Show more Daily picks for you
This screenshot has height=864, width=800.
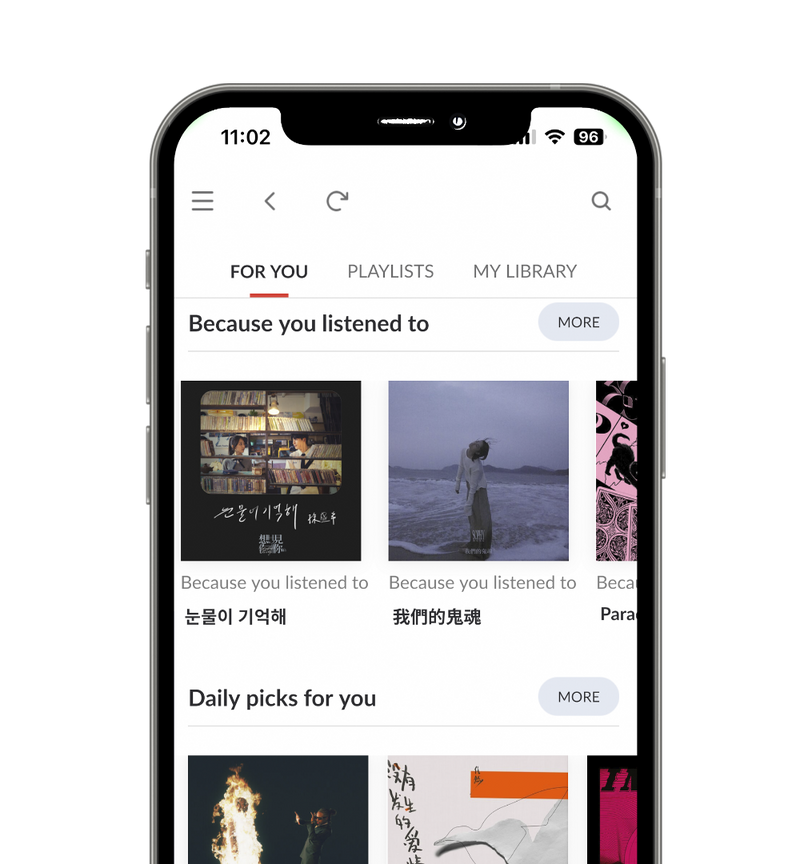(x=578, y=697)
